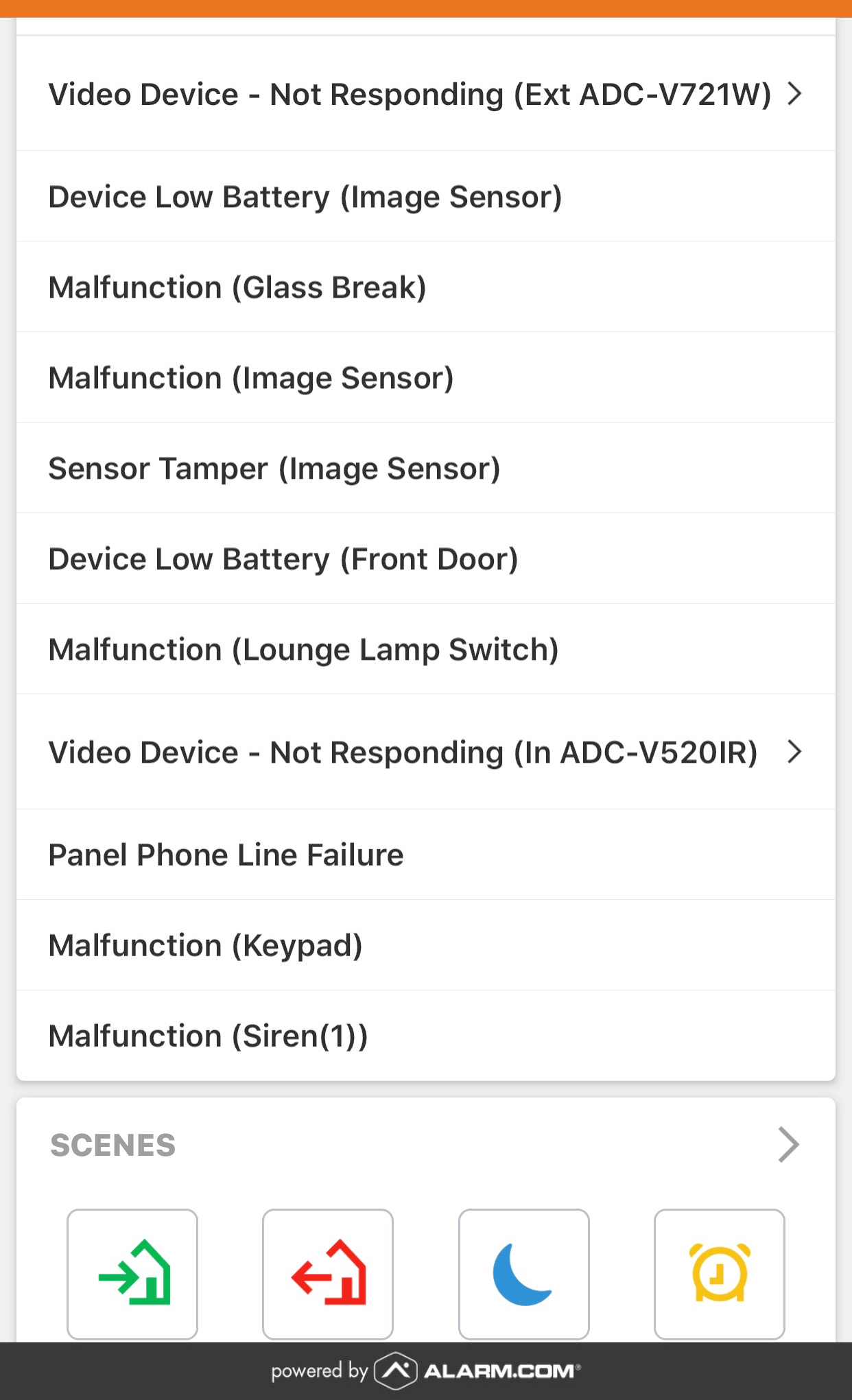Open Panel Phone Line Failure alert
Viewport: 852px width, 1400px height.
pyautogui.click(x=226, y=854)
